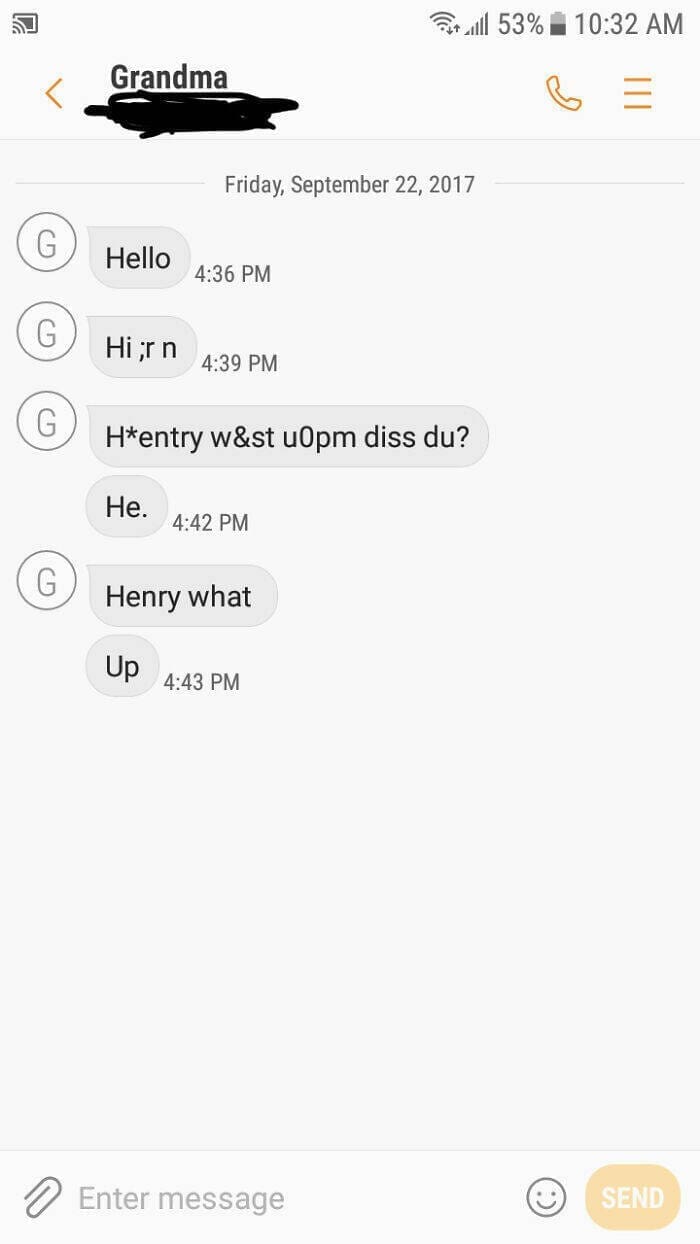
Task: Tap the Enter message field
Action: [x=290, y=1198]
